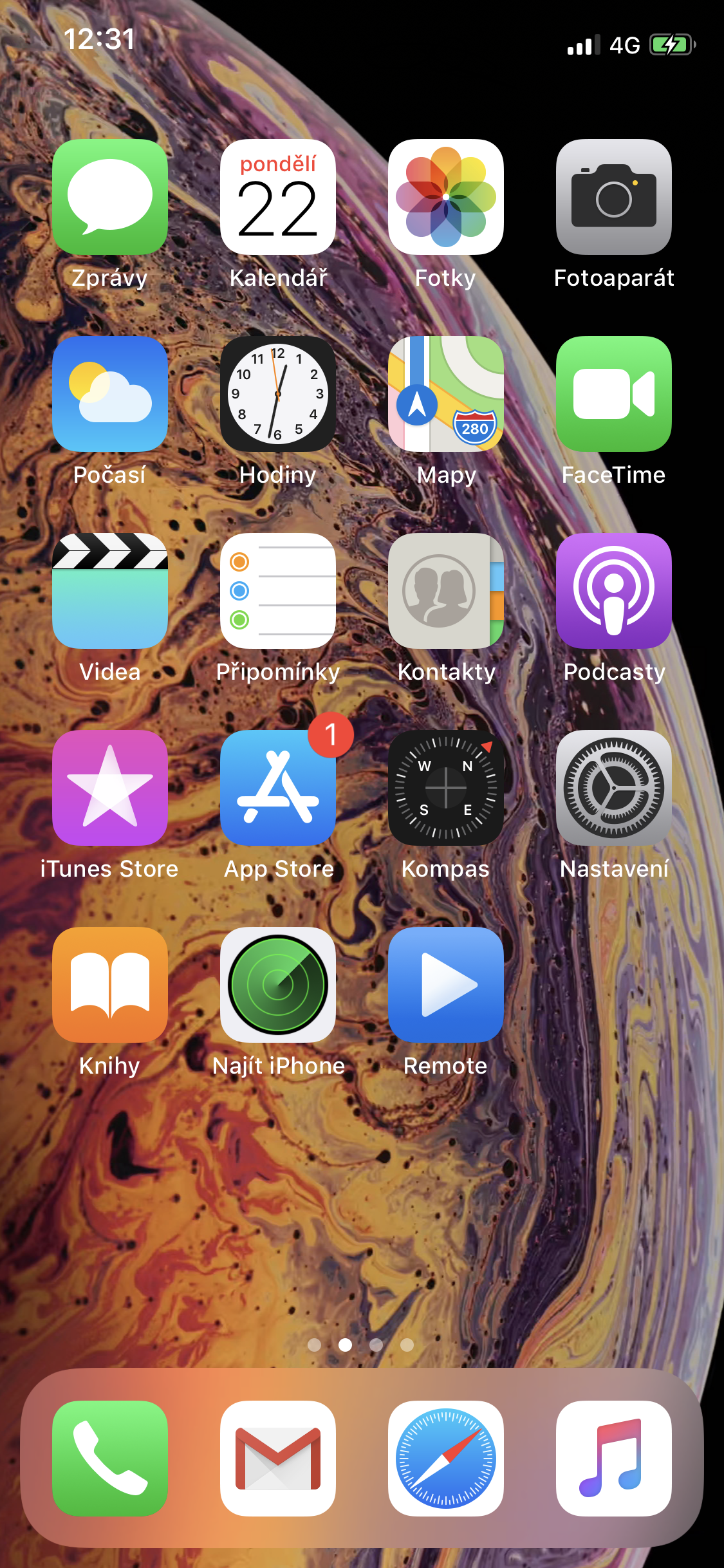Launch Mapy
724x1568 pixels.
(x=446, y=394)
